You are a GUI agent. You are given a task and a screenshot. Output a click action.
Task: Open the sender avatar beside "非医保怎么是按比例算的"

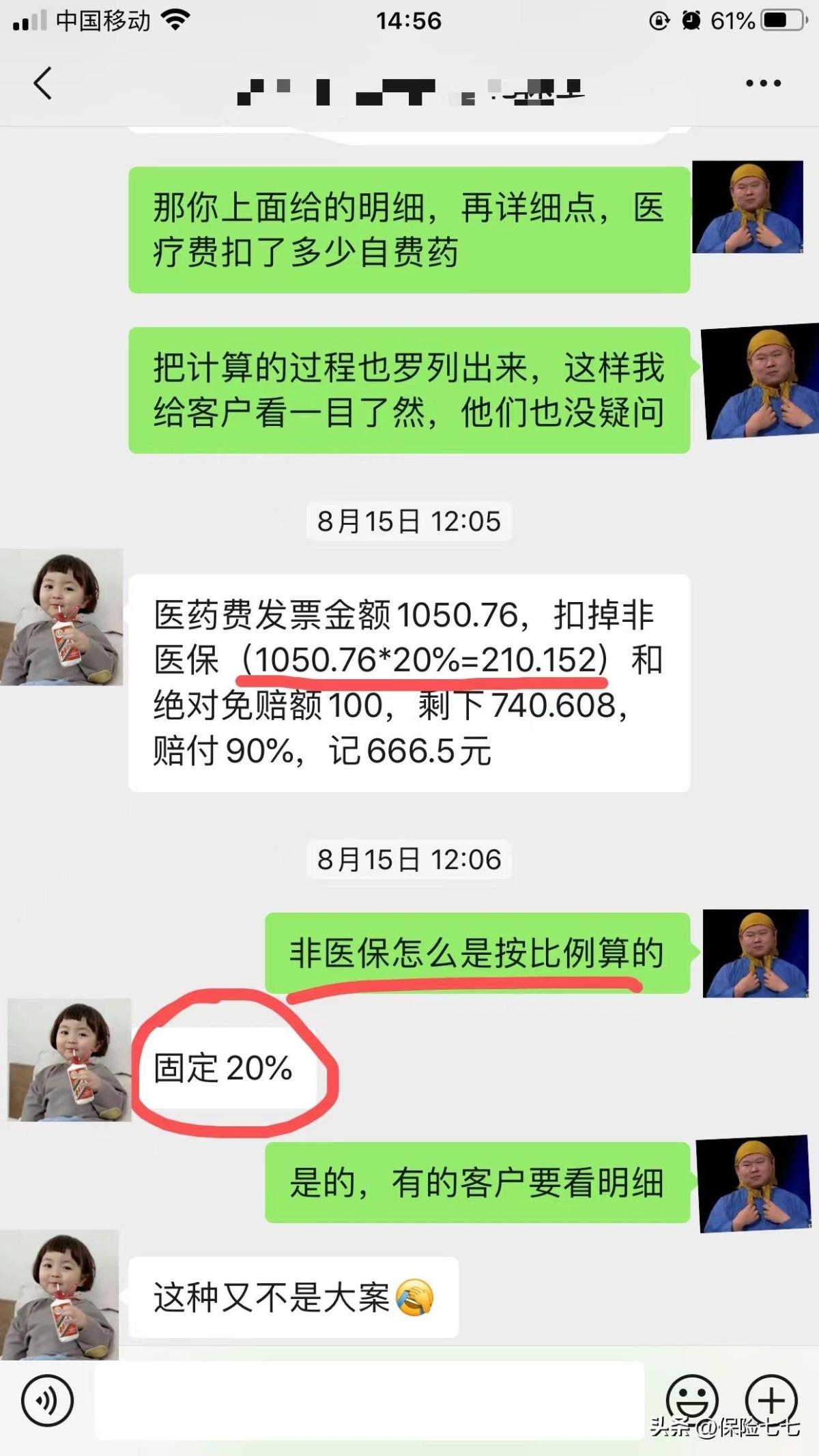755,953
